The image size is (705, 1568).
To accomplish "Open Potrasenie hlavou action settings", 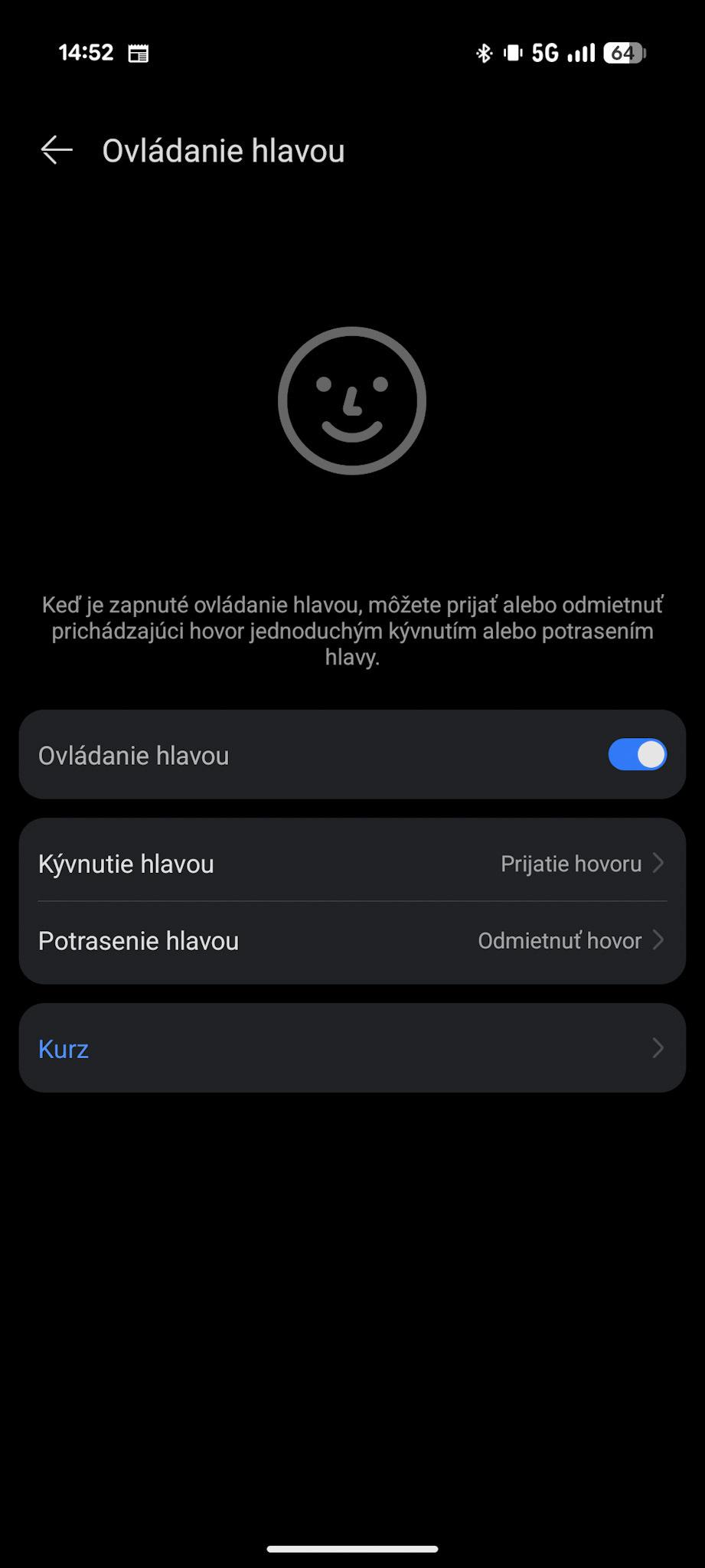I will coord(352,941).
